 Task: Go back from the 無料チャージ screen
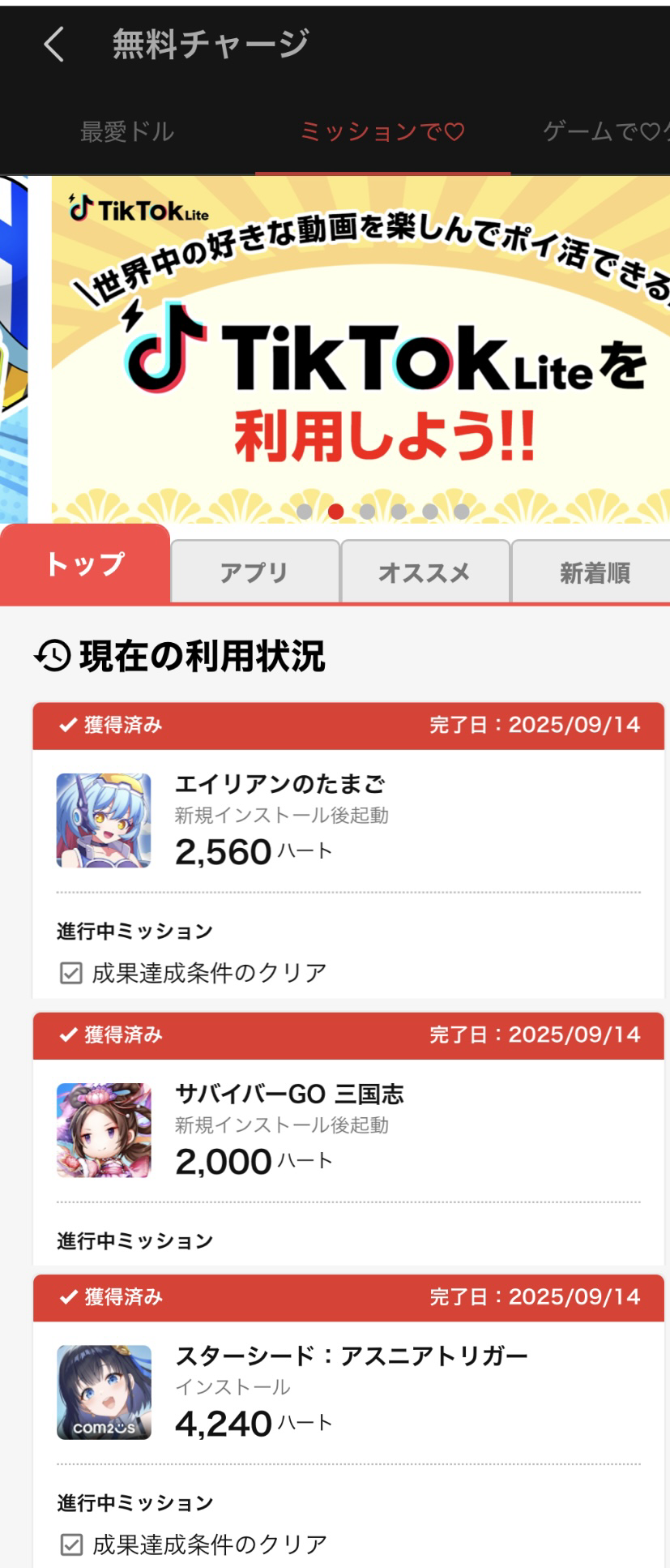coord(53,44)
